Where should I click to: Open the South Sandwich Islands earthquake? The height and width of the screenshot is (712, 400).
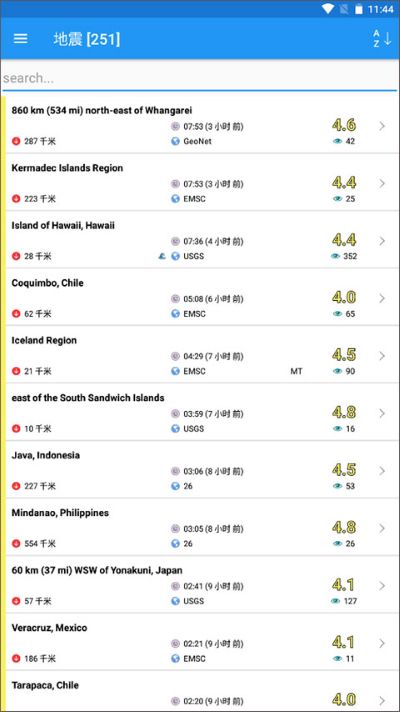202,412
